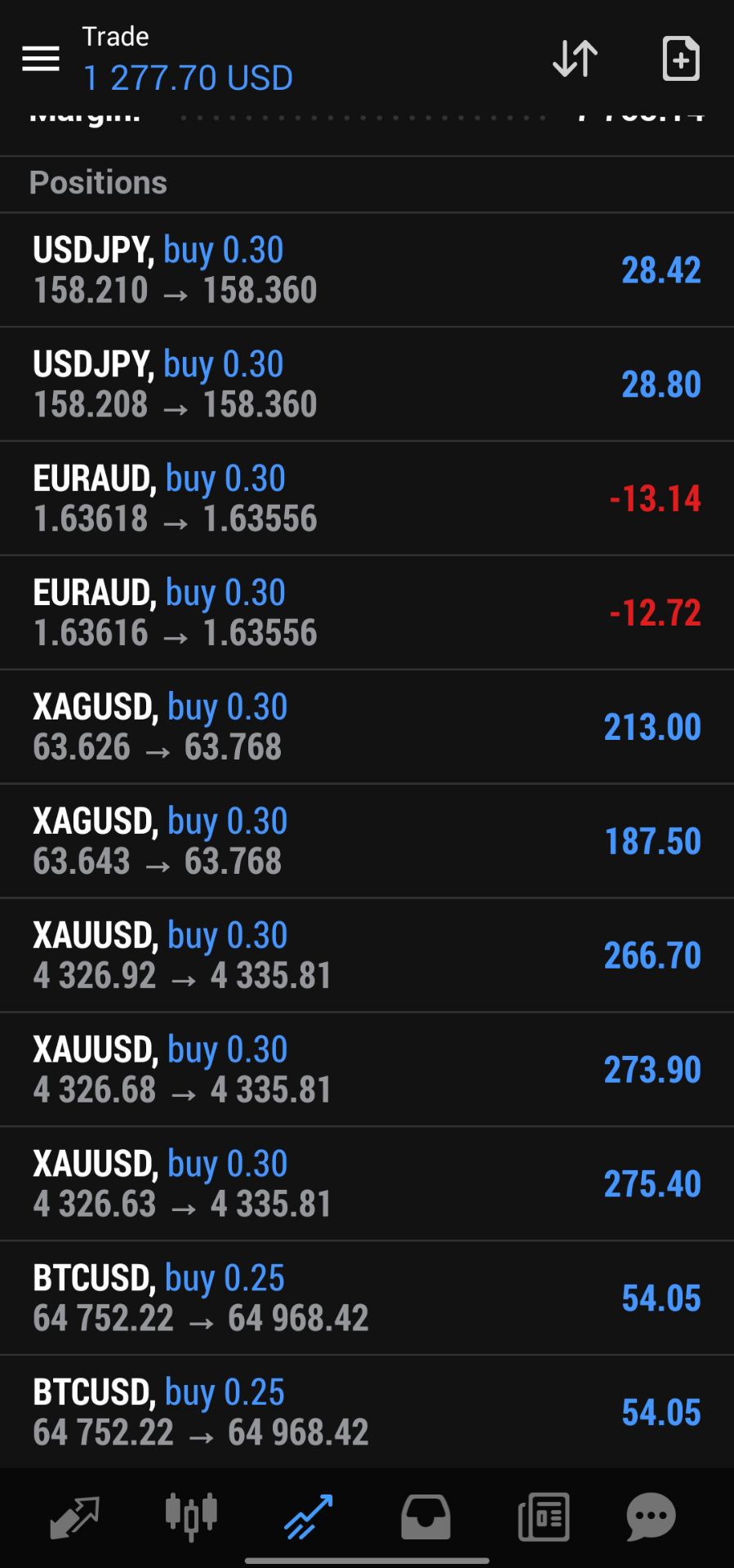Tap the sort arrows icon

click(x=576, y=59)
